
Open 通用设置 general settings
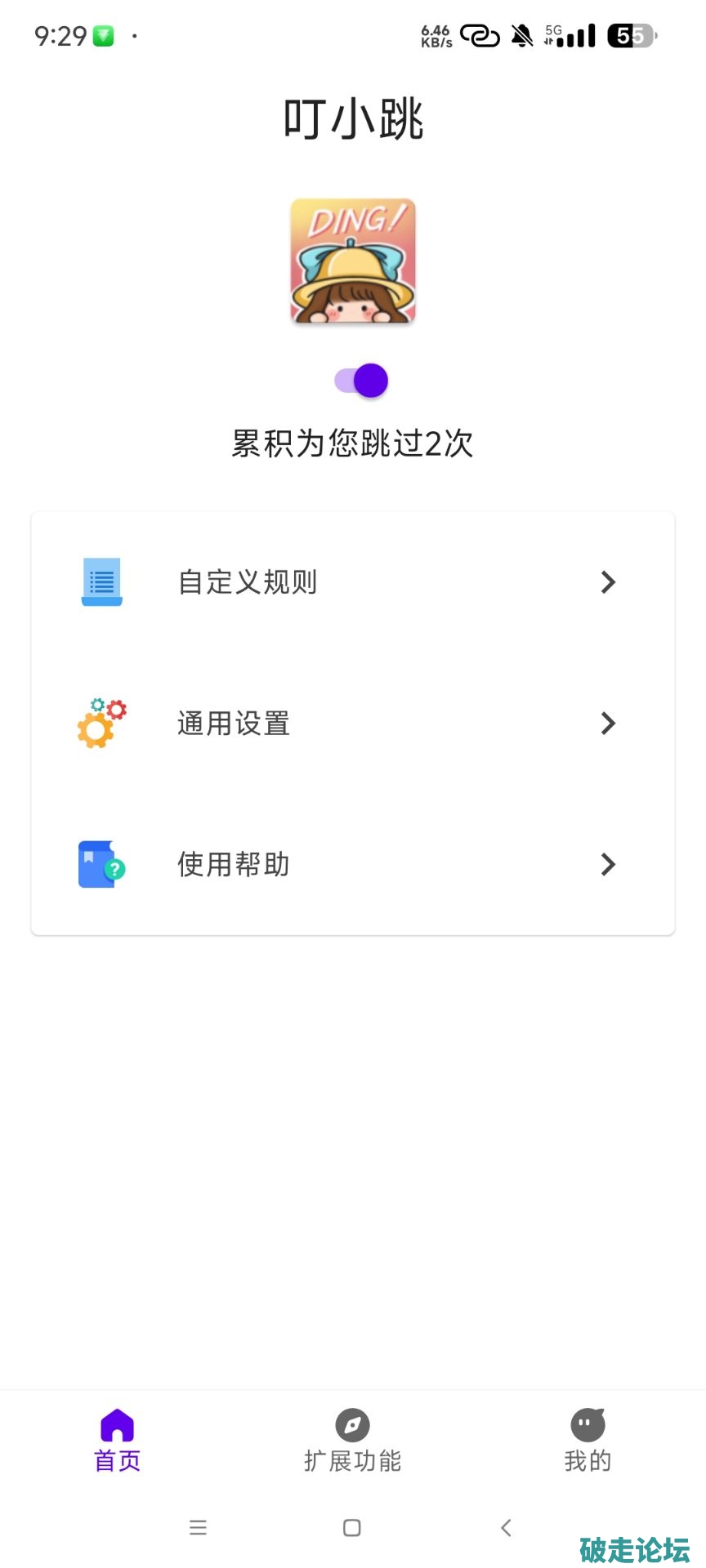pos(352,724)
